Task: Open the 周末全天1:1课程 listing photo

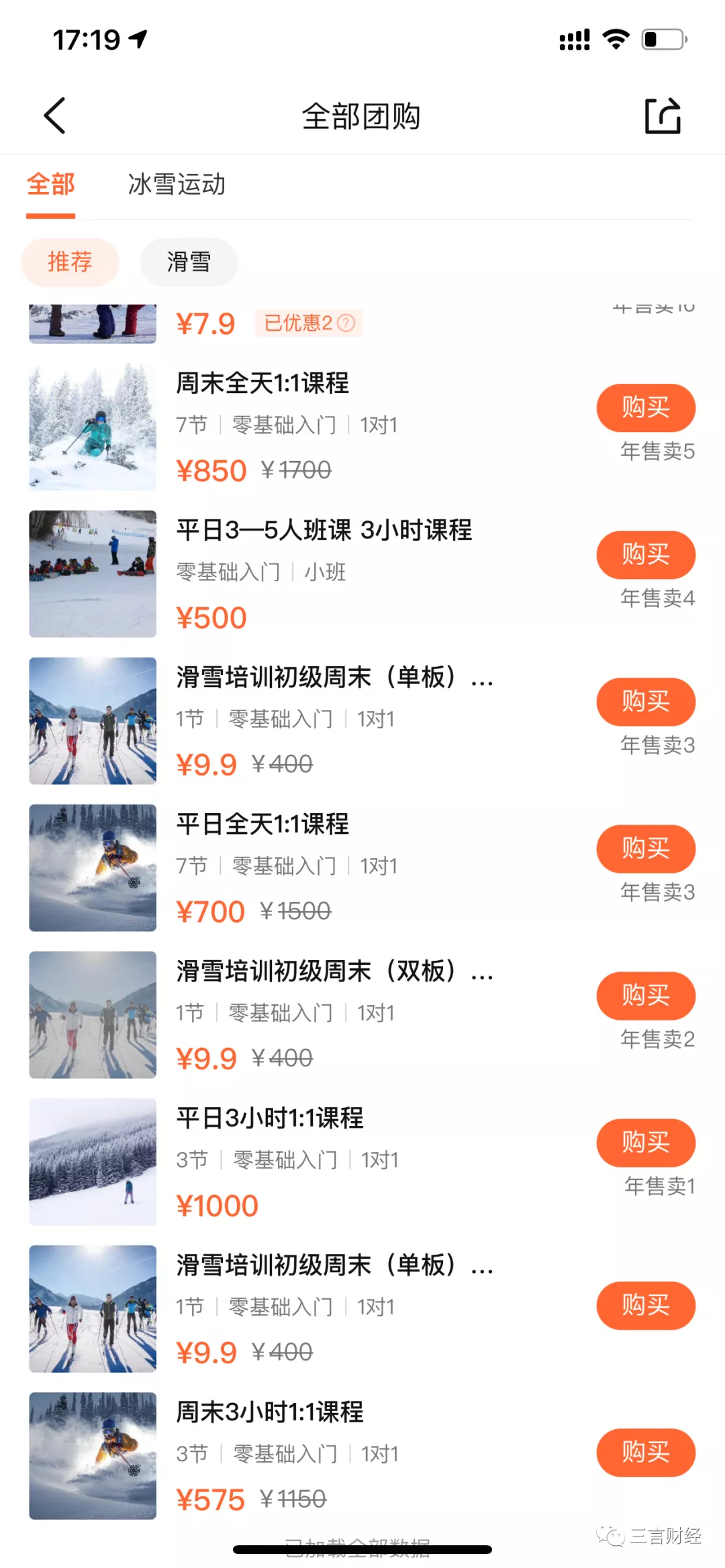Action: [x=93, y=427]
